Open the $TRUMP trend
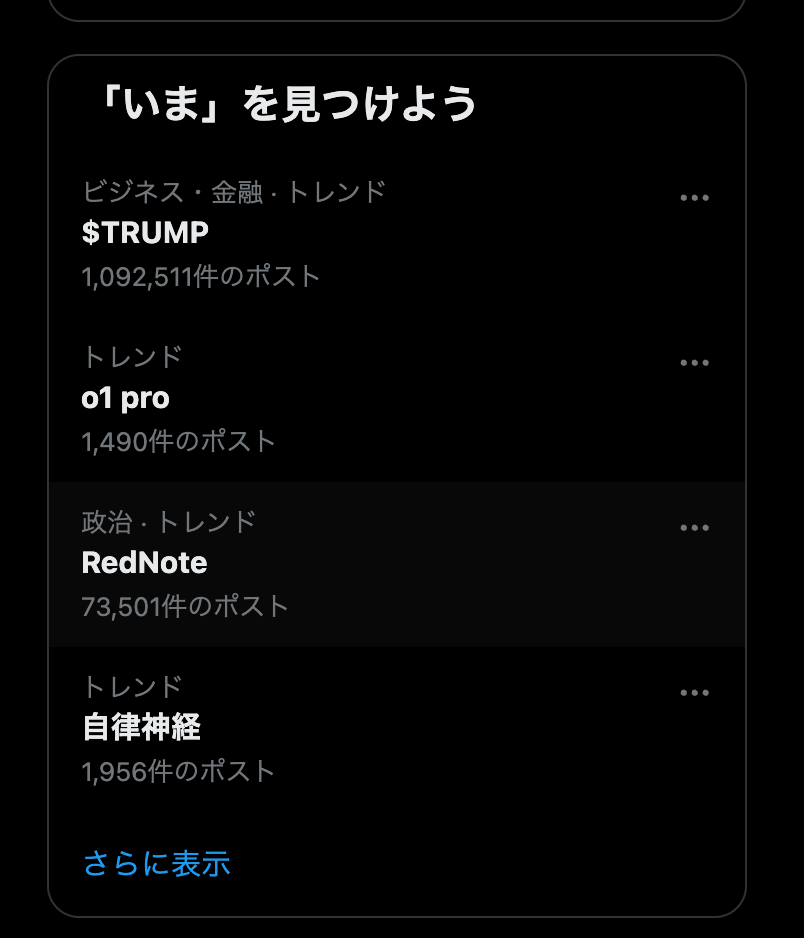 coord(146,233)
